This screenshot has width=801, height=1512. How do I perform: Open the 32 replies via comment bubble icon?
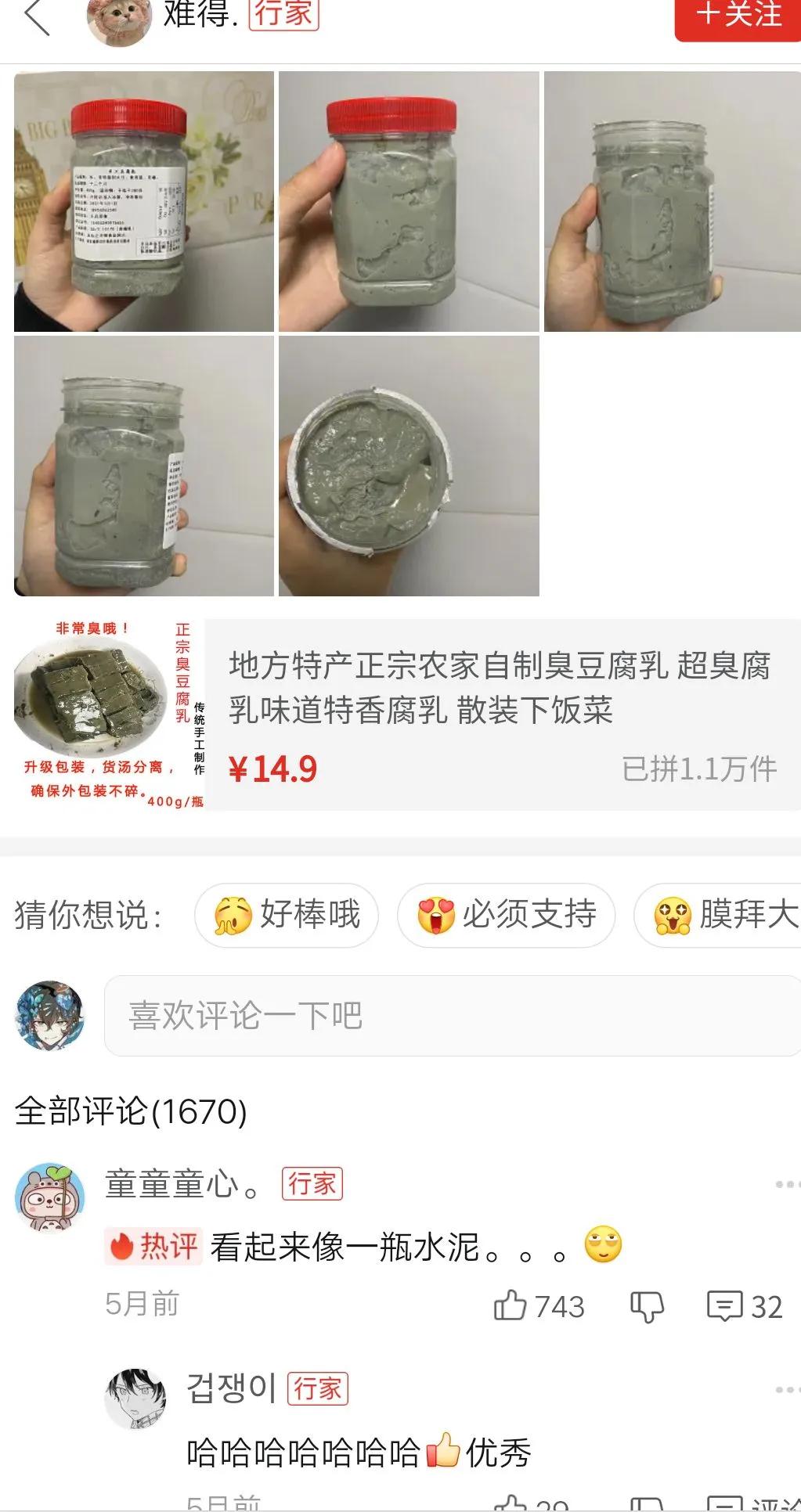point(728,1305)
